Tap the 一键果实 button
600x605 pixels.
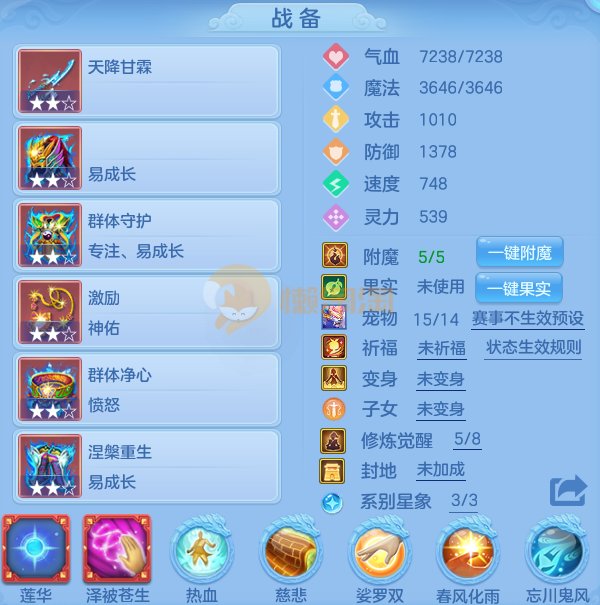519,287
